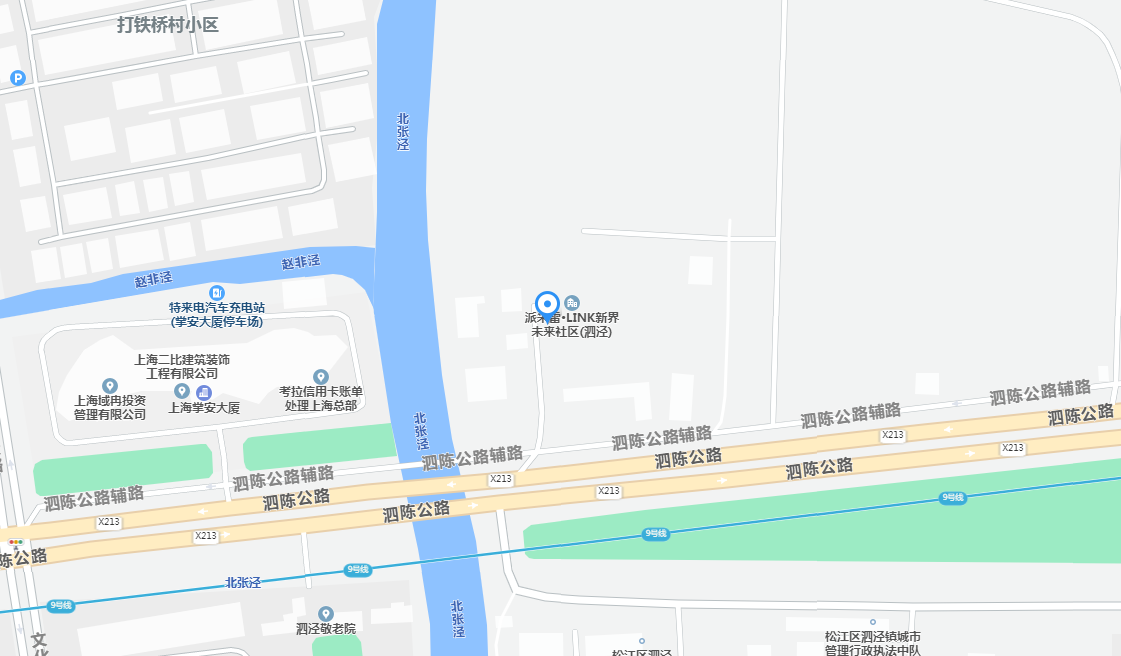Image resolution: width=1121 pixels, height=656 pixels.
Task: Tap the blue location pin marker
Action: tap(547, 304)
